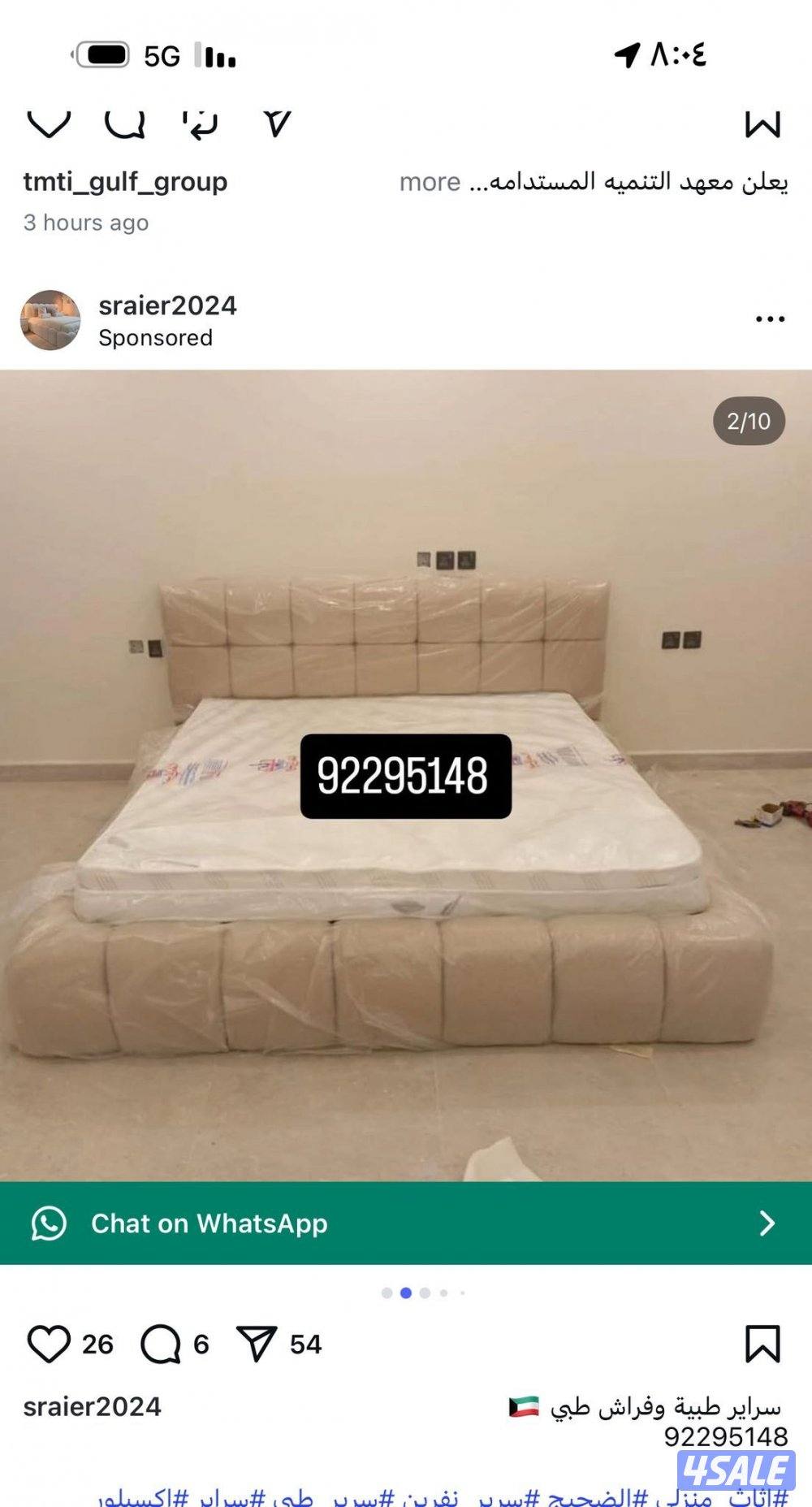Open the sraier2024 post overflow menu
Viewport: 812px width, 1507px height.
pos(769,319)
